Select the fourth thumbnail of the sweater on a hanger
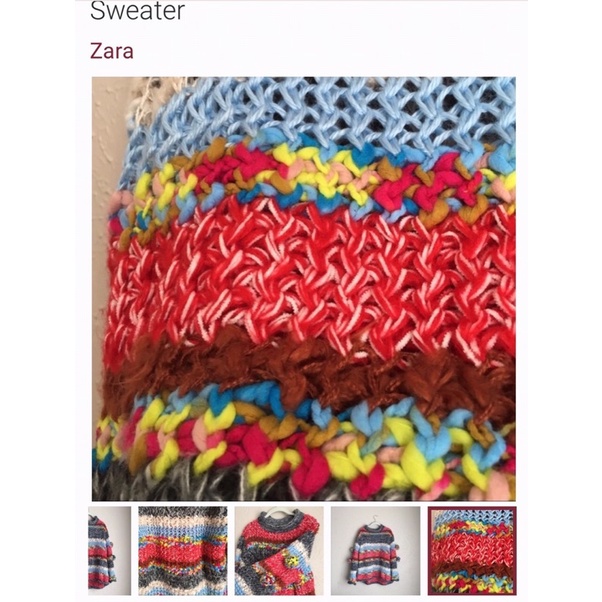602x602 pixels. pyautogui.click(x=375, y=550)
